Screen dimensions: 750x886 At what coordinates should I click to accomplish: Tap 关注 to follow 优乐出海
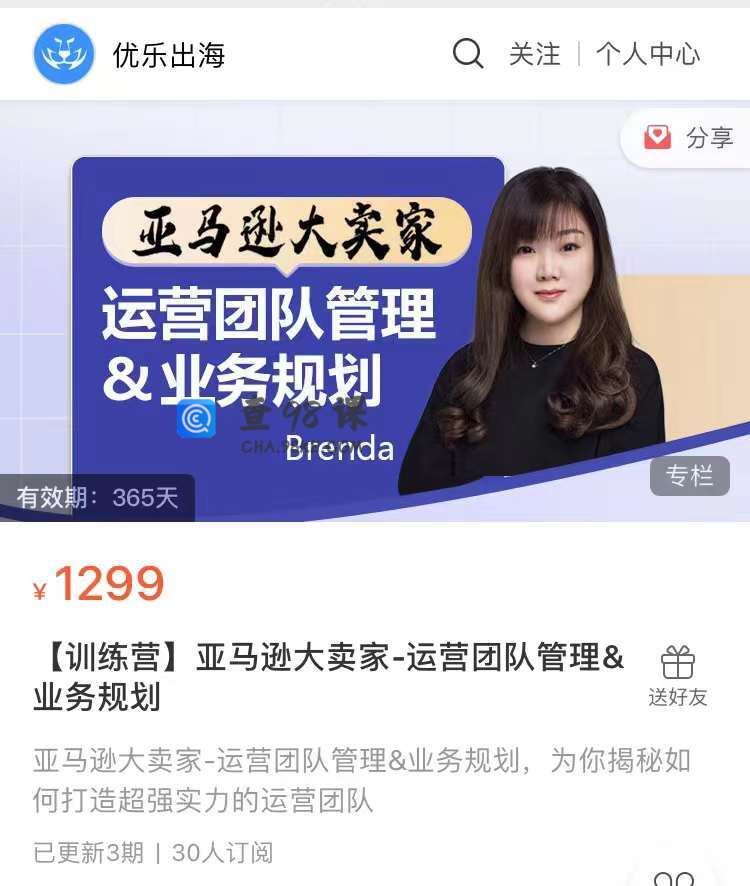535,54
